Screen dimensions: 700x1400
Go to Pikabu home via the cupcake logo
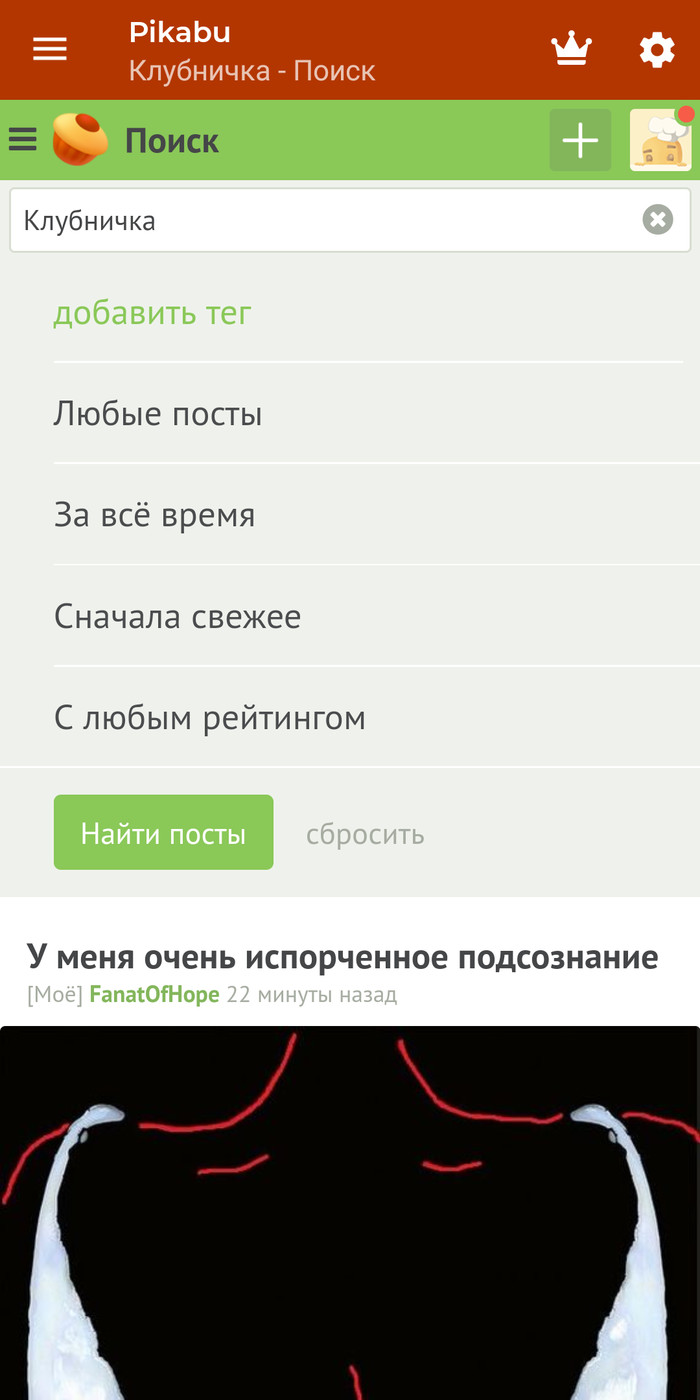point(80,140)
